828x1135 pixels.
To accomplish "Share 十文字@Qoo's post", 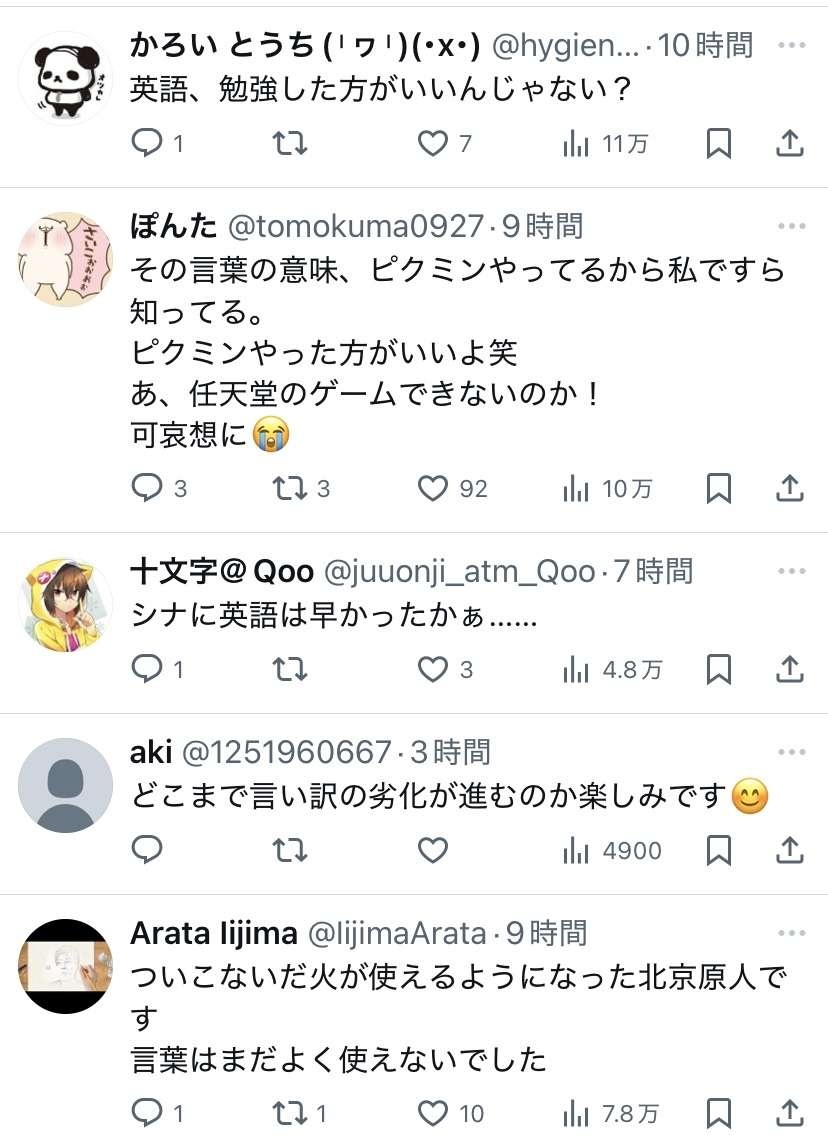I will click(790, 669).
